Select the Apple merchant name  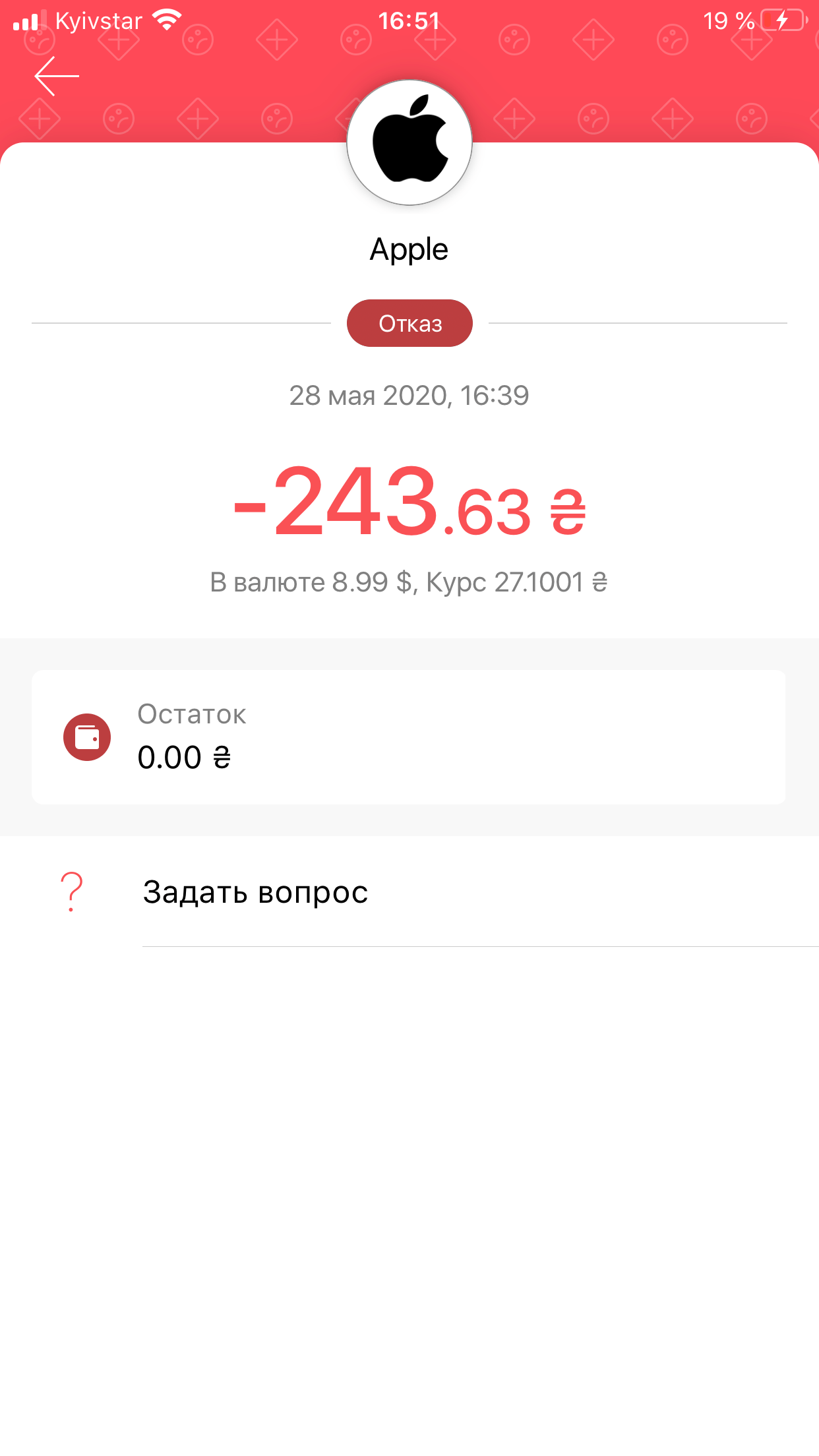point(409,249)
